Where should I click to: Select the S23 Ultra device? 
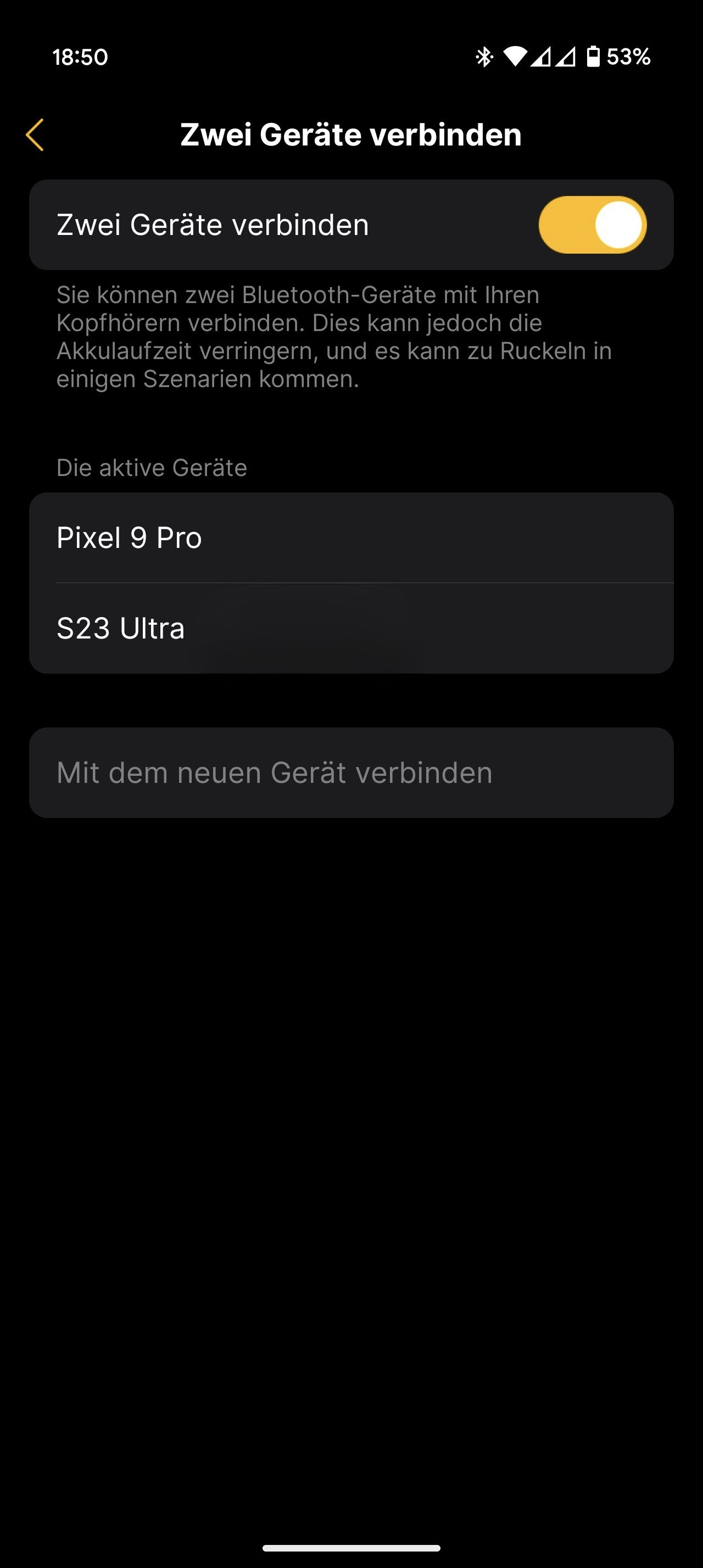pyautogui.click(x=350, y=628)
